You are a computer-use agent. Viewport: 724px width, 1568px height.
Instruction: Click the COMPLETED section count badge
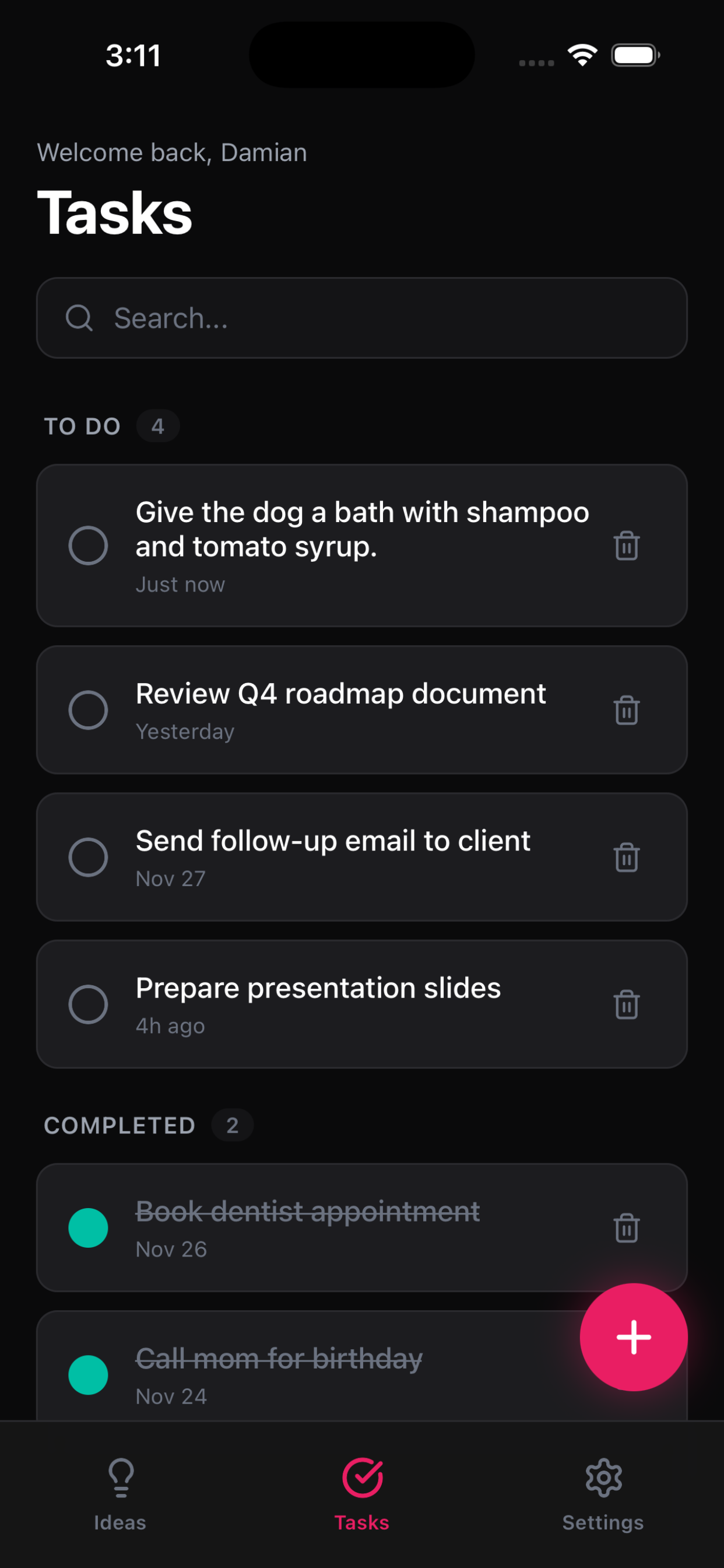(233, 1125)
